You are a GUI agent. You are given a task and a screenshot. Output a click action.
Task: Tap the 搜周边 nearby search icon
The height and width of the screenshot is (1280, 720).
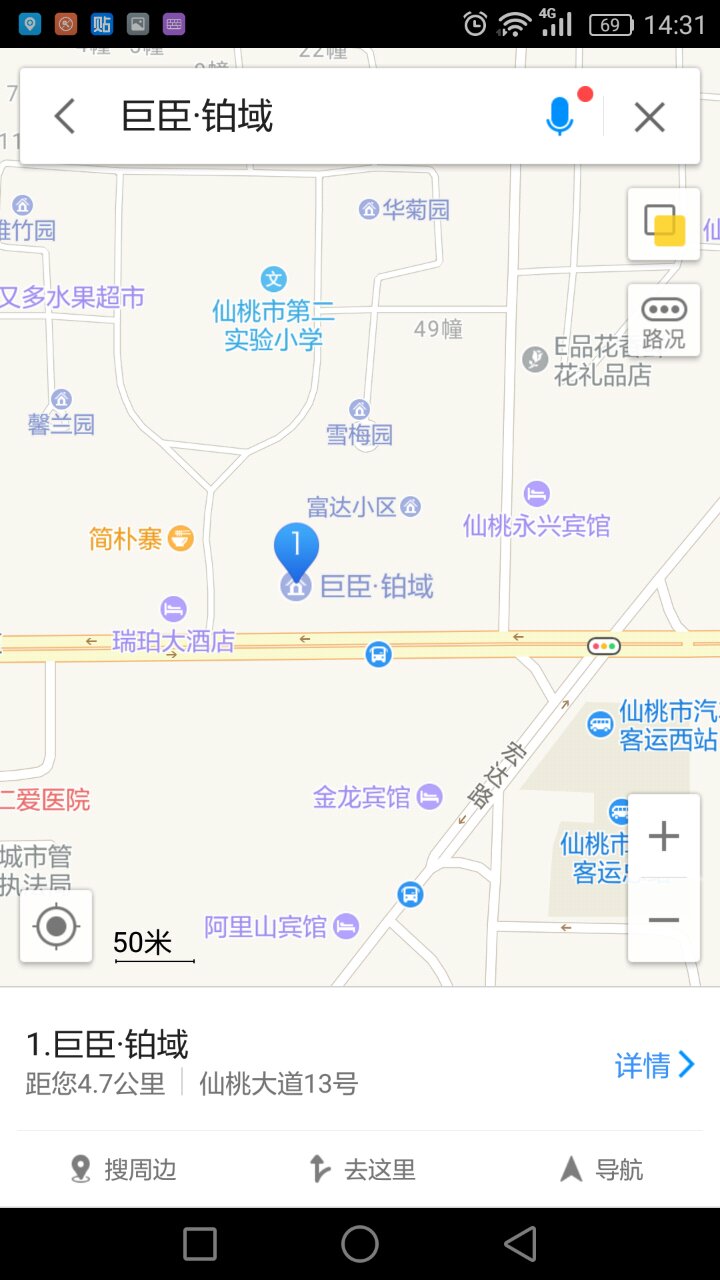click(78, 1169)
